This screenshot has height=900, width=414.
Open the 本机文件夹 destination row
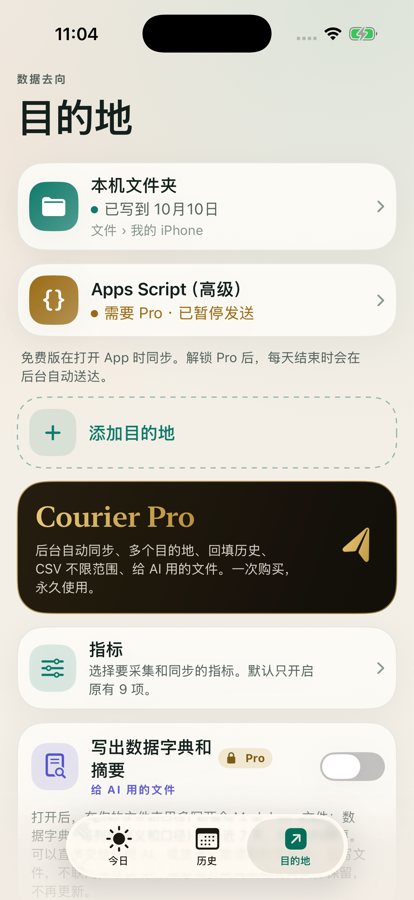pyautogui.click(x=207, y=207)
